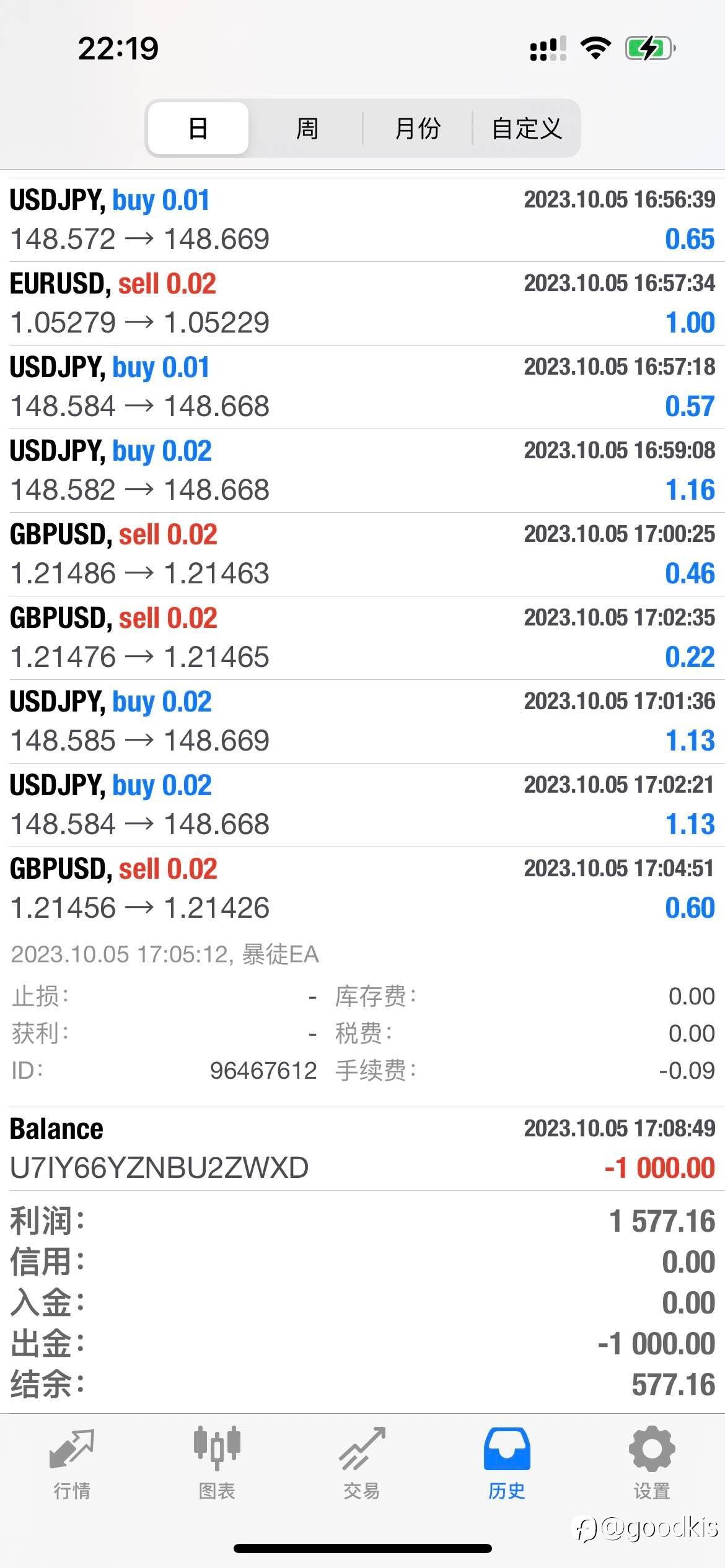Expand USDJPY buy 0.02 closed at 17:02:21
Viewport: 725px width, 1568px height.
[x=362, y=805]
